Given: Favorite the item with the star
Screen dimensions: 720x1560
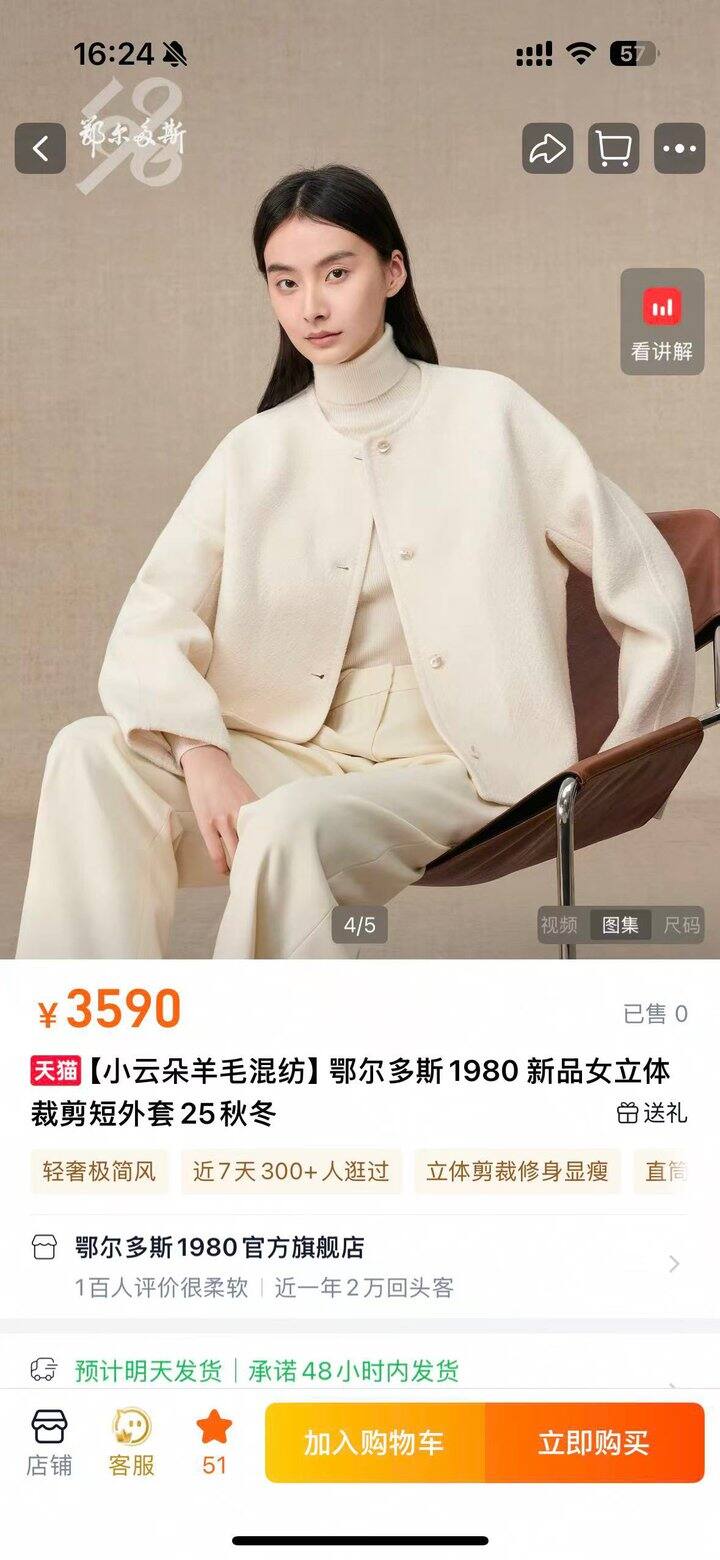Looking at the screenshot, I should [214, 1440].
